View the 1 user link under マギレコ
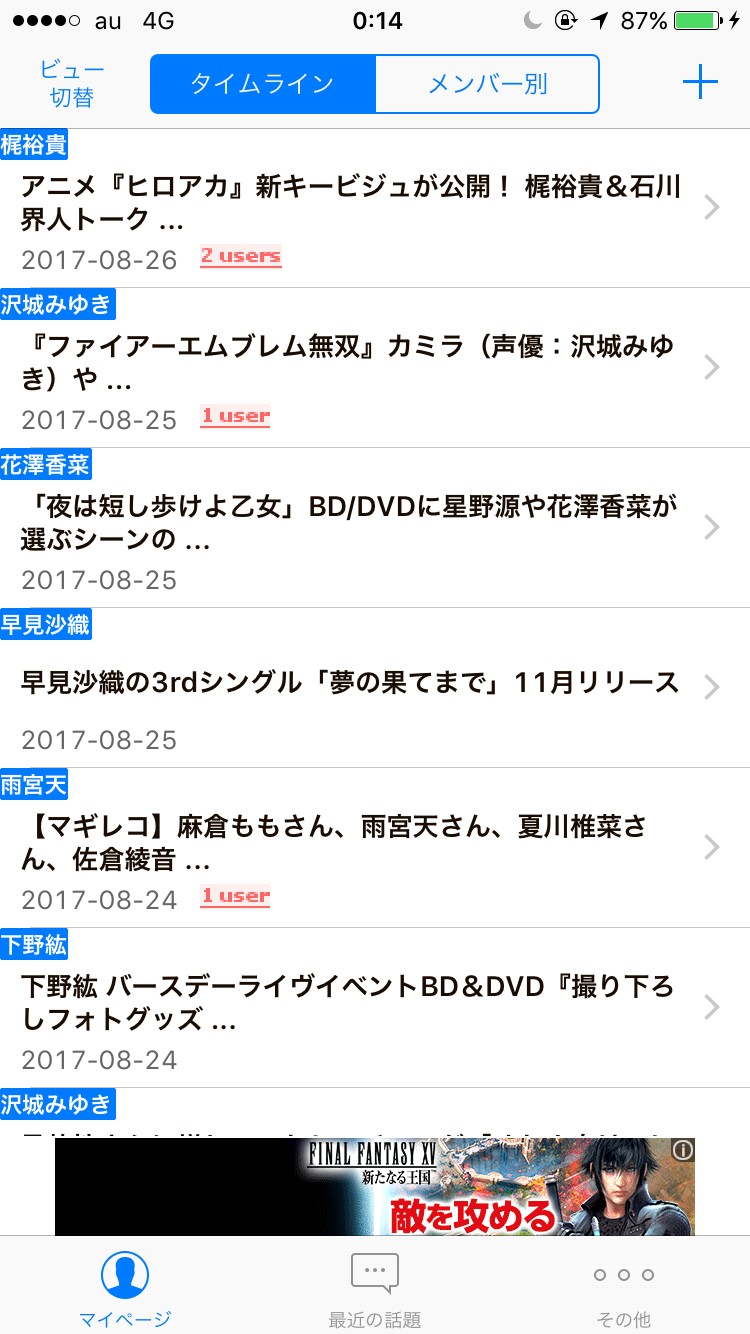 pyautogui.click(x=235, y=897)
